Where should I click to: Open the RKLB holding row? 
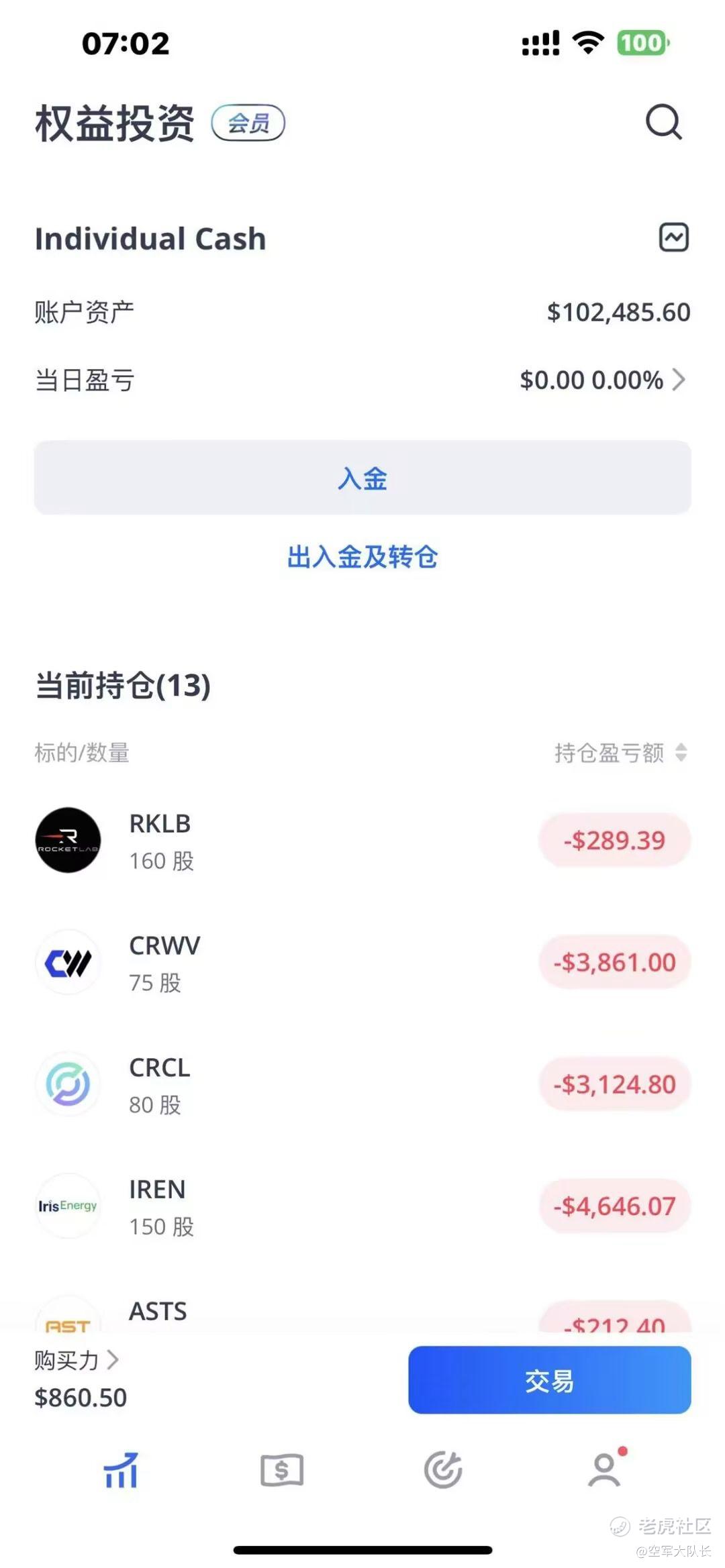tap(362, 841)
